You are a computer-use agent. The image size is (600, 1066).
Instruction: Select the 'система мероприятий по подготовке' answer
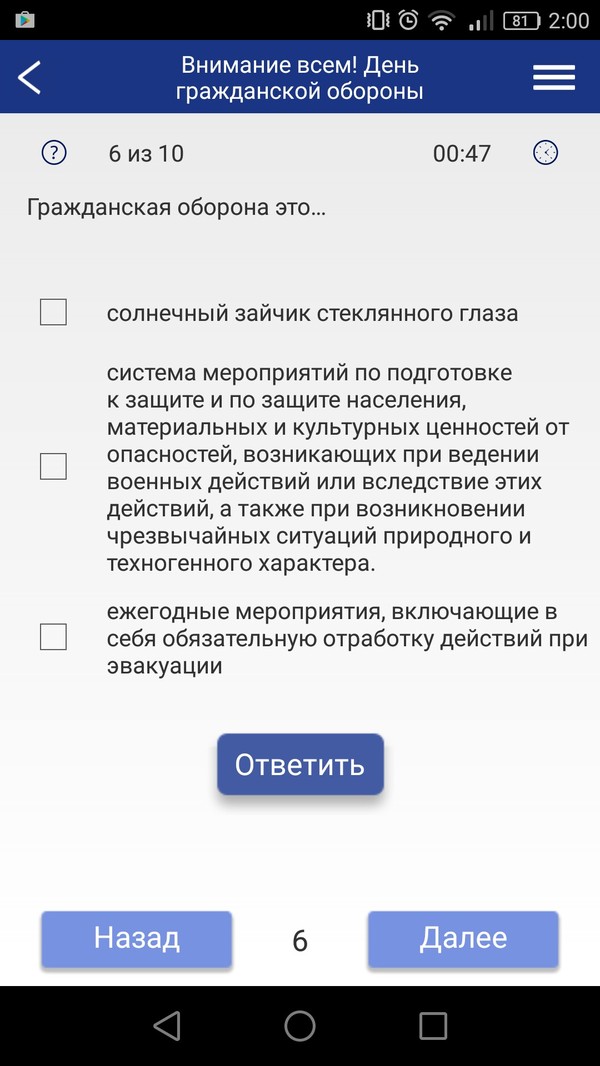(x=53, y=466)
